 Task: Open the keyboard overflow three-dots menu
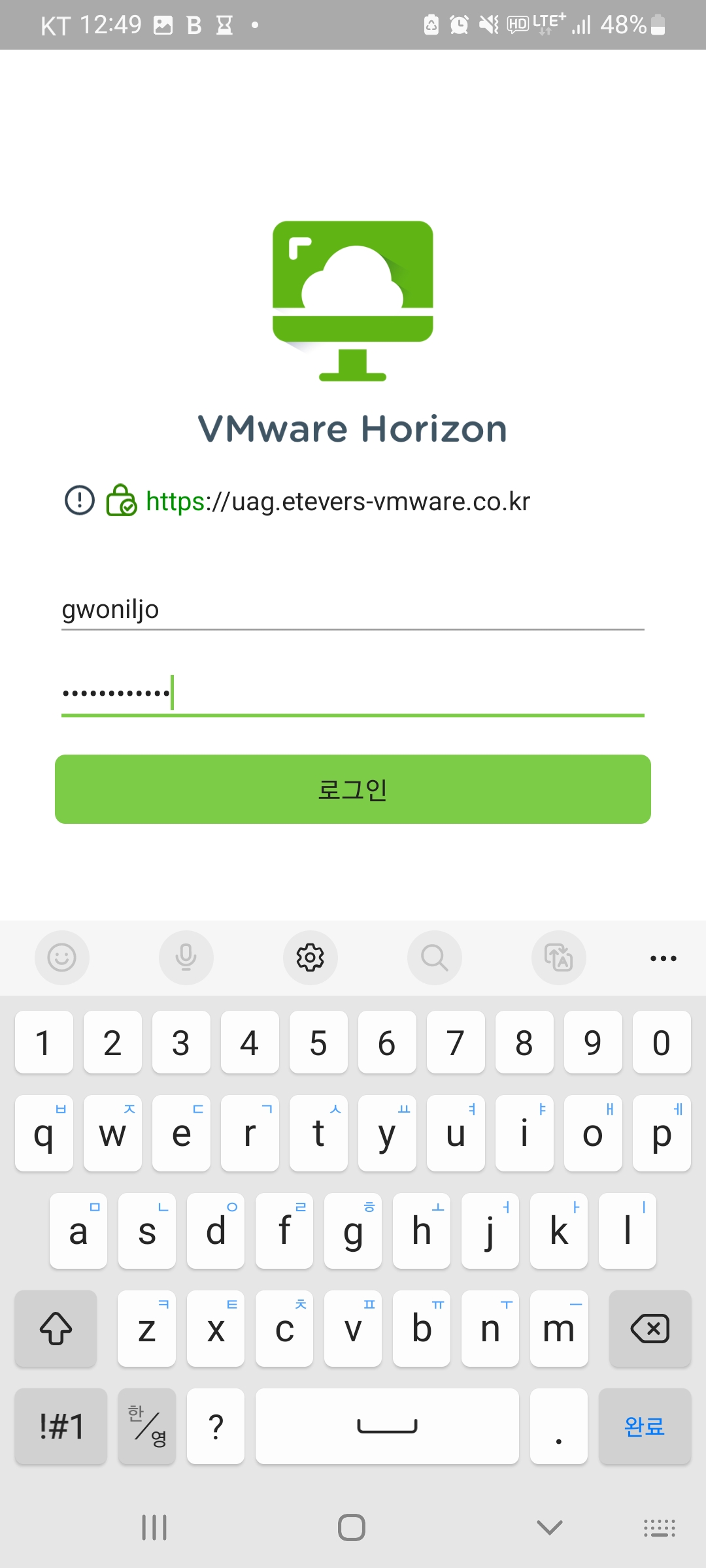(663, 958)
